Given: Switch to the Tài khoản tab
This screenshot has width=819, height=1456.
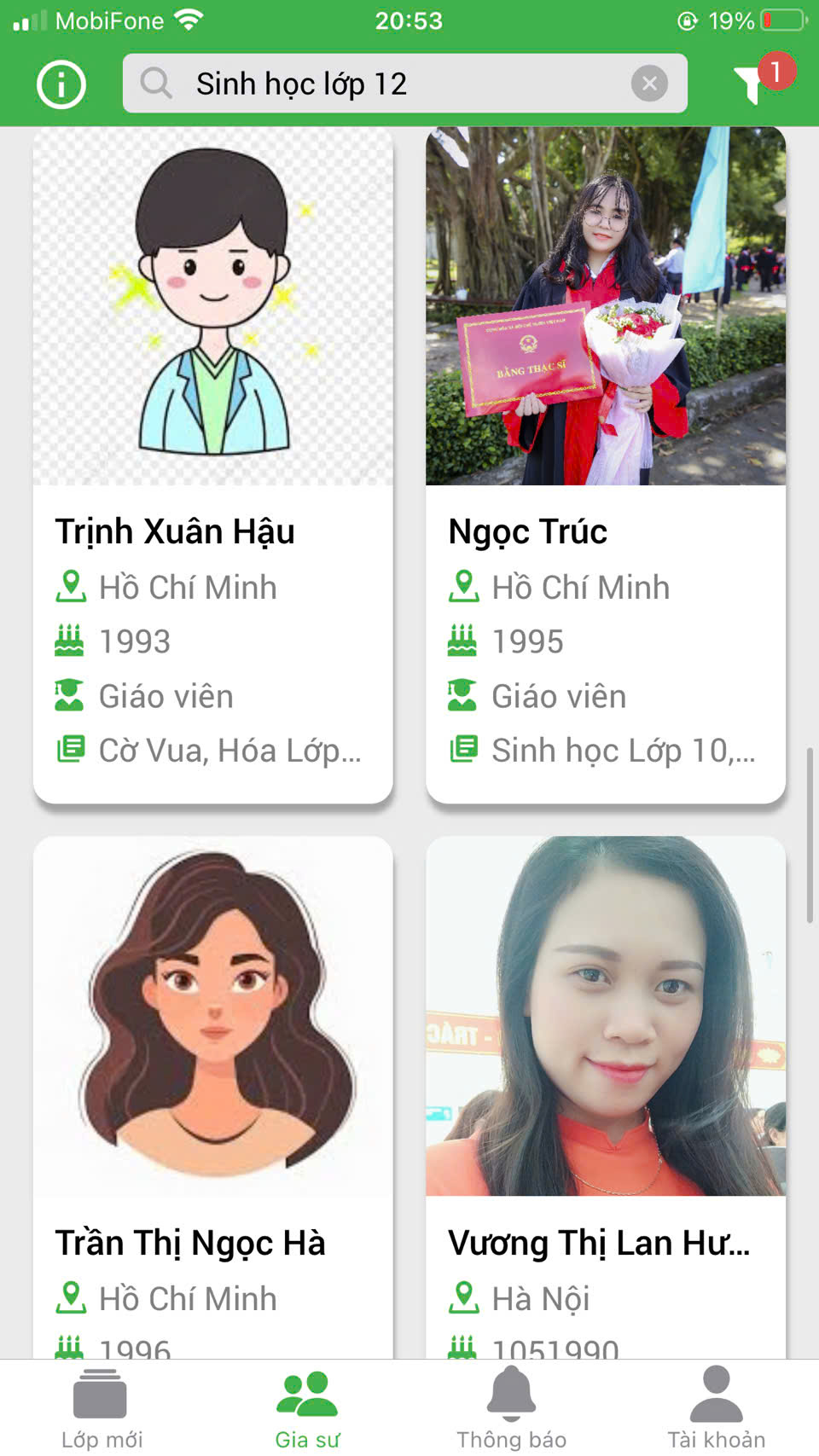Looking at the screenshot, I should (x=716, y=1408).
